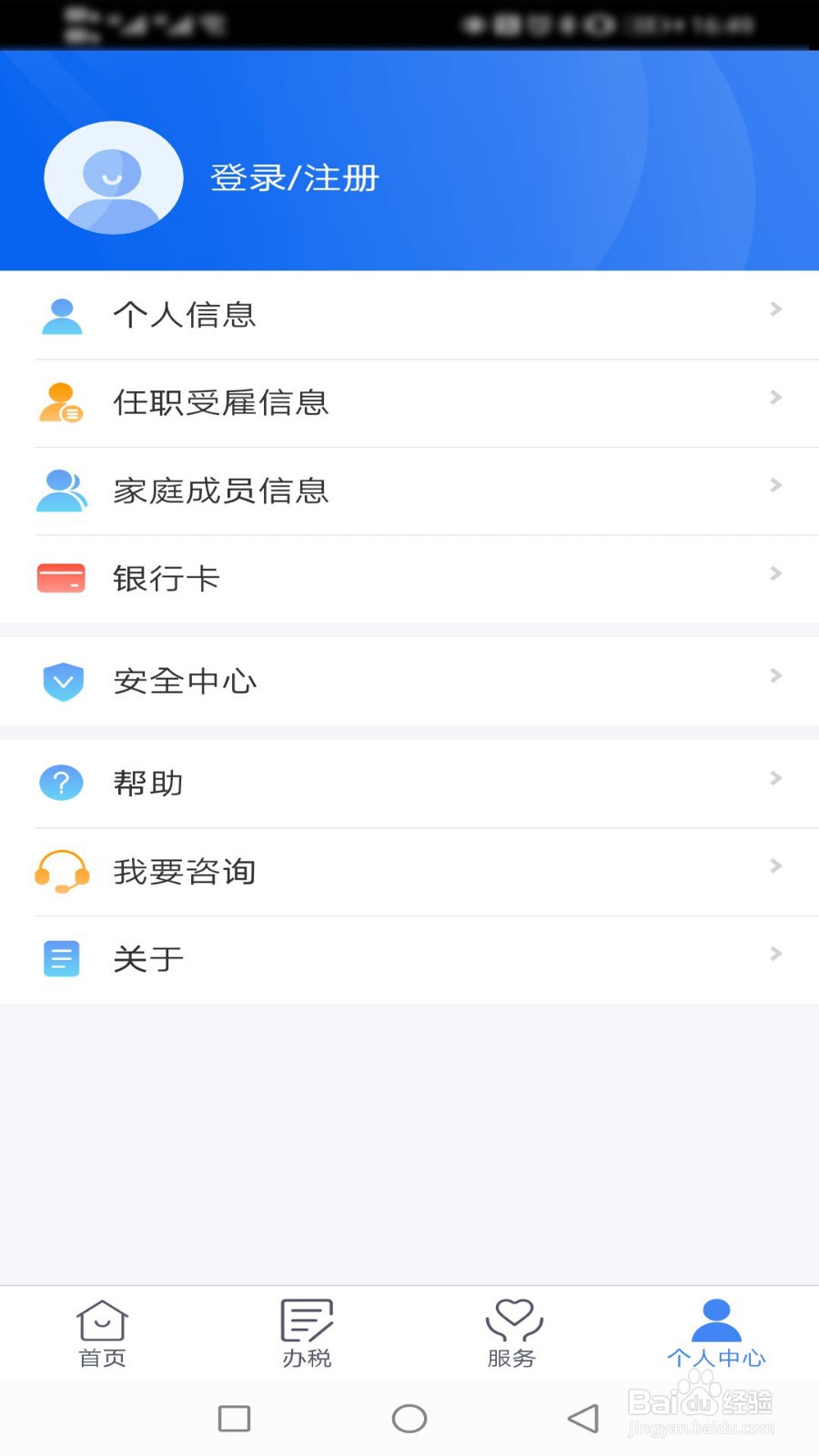Open recent apps via square button
The height and width of the screenshot is (1456, 819).
235,1419
